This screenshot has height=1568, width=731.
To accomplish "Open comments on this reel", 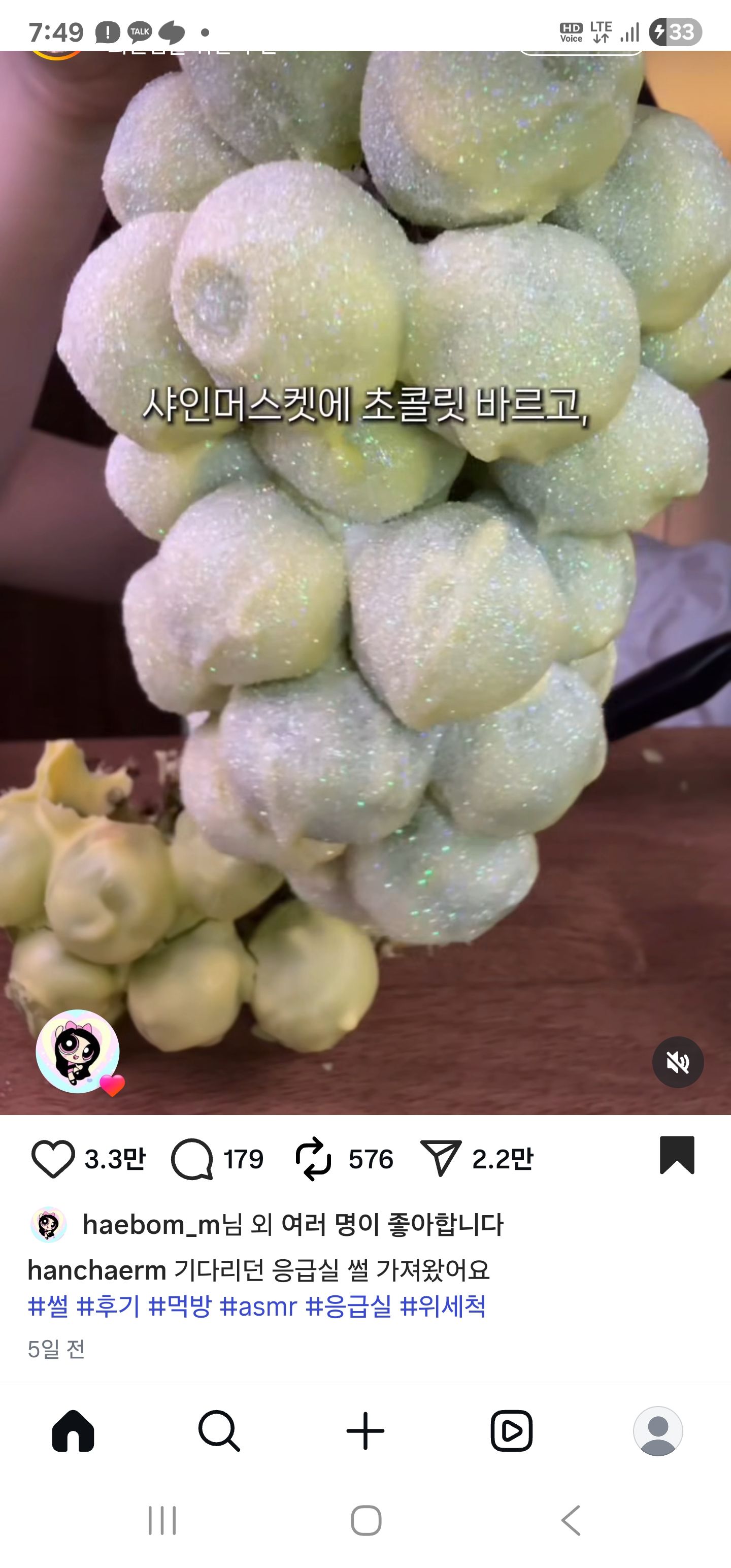I will 192,1159.
